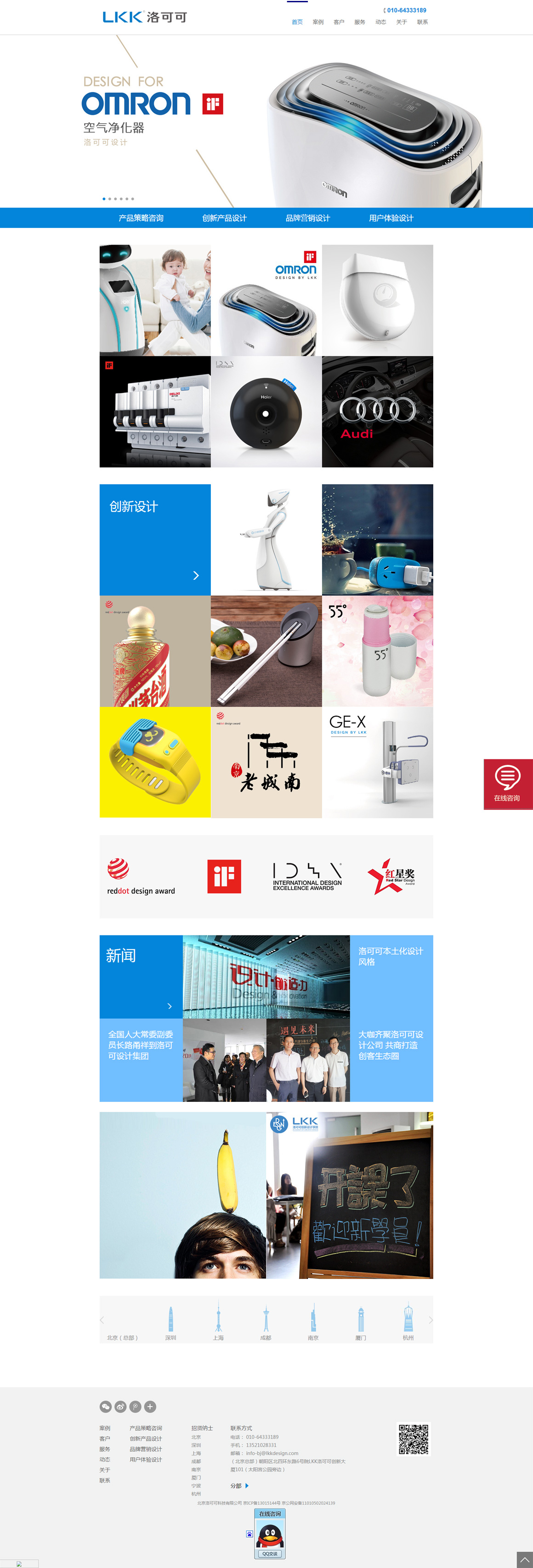533x1568 pixels.
Task: Open the 创新设计 section tile
Action: (154, 539)
